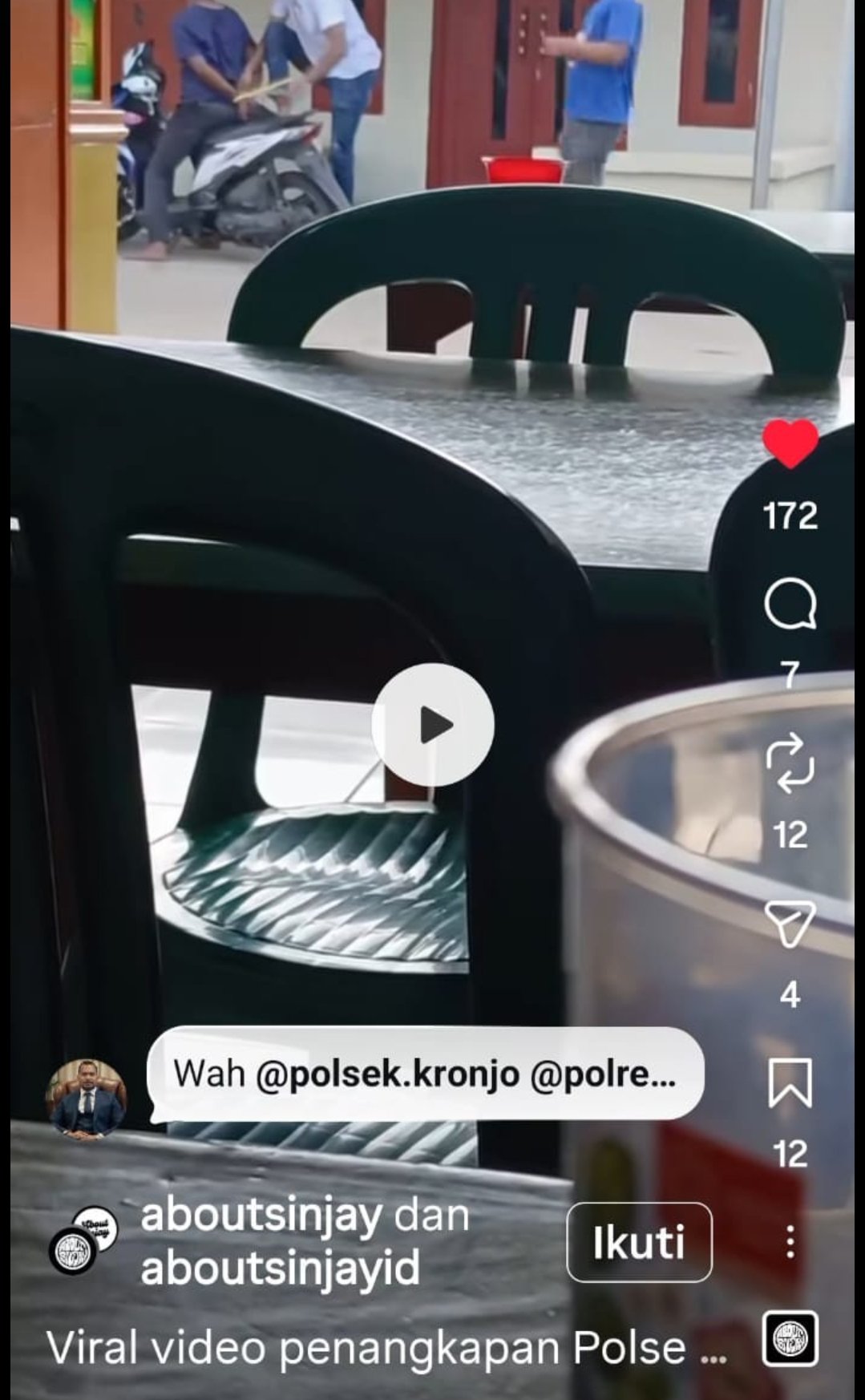Open the comment mentioning @polsek.kronjo
The height and width of the screenshot is (1400, 865).
pos(425,1074)
